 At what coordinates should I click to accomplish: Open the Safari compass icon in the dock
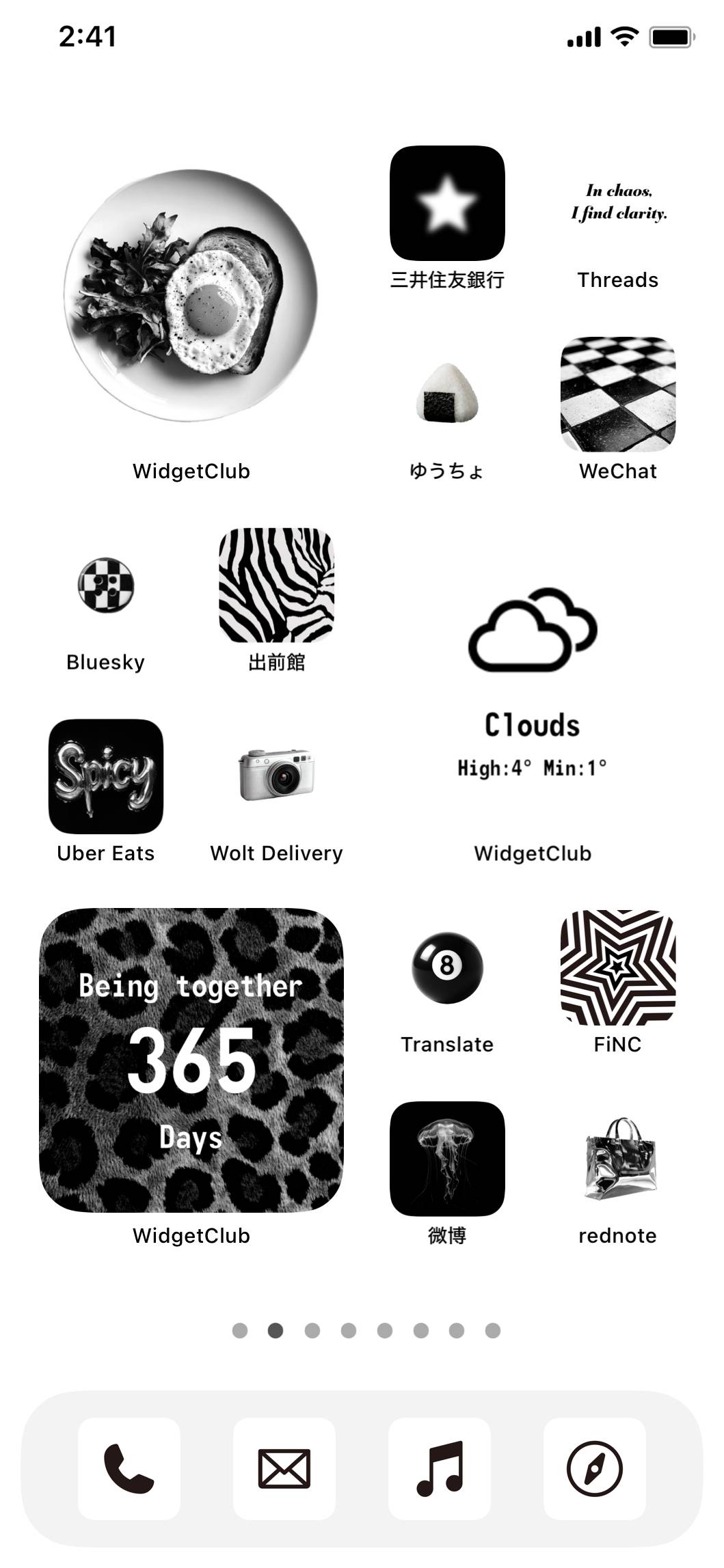click(595, 1469)
